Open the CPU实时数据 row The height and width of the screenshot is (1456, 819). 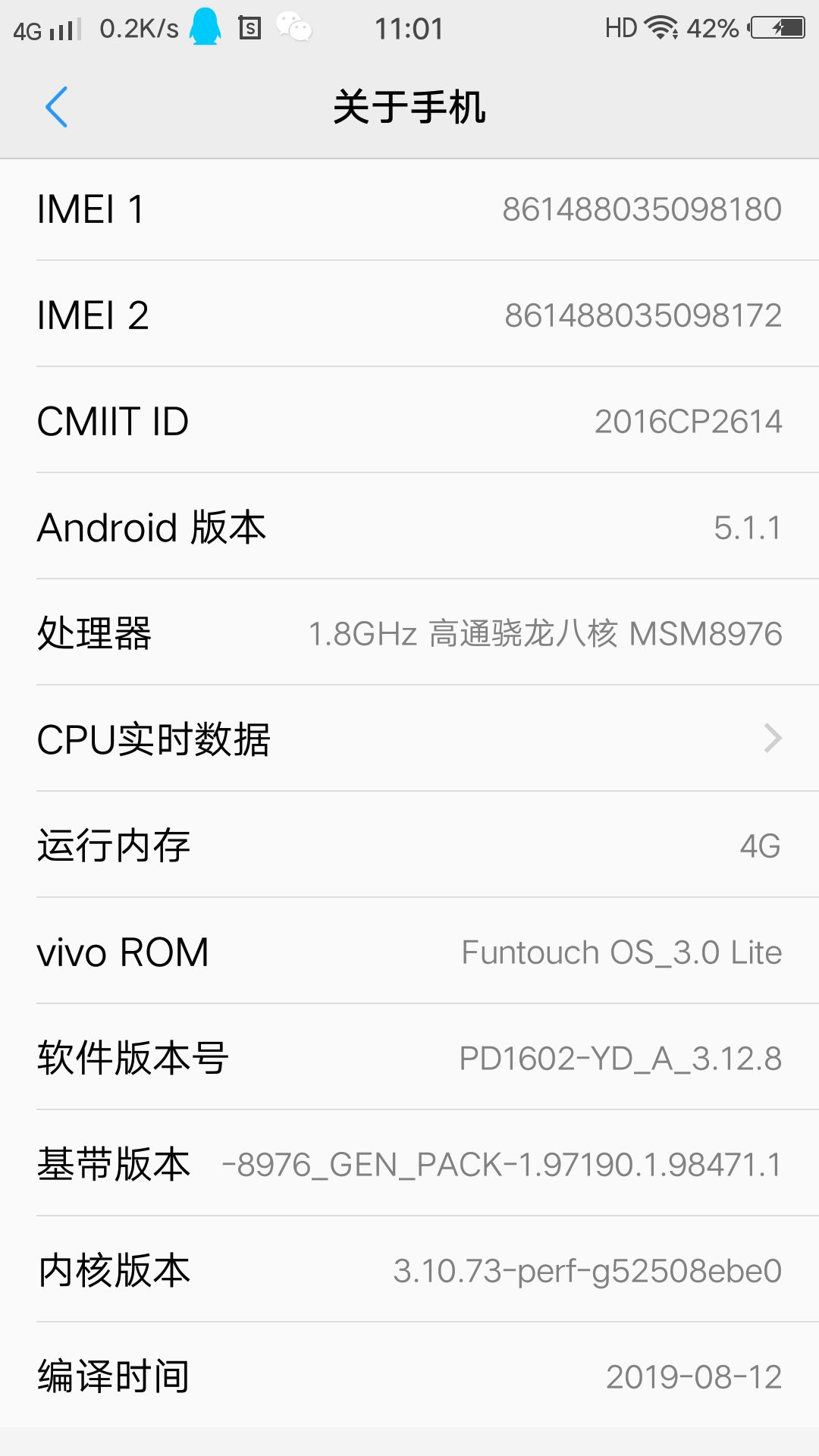[x=409, y=739]
